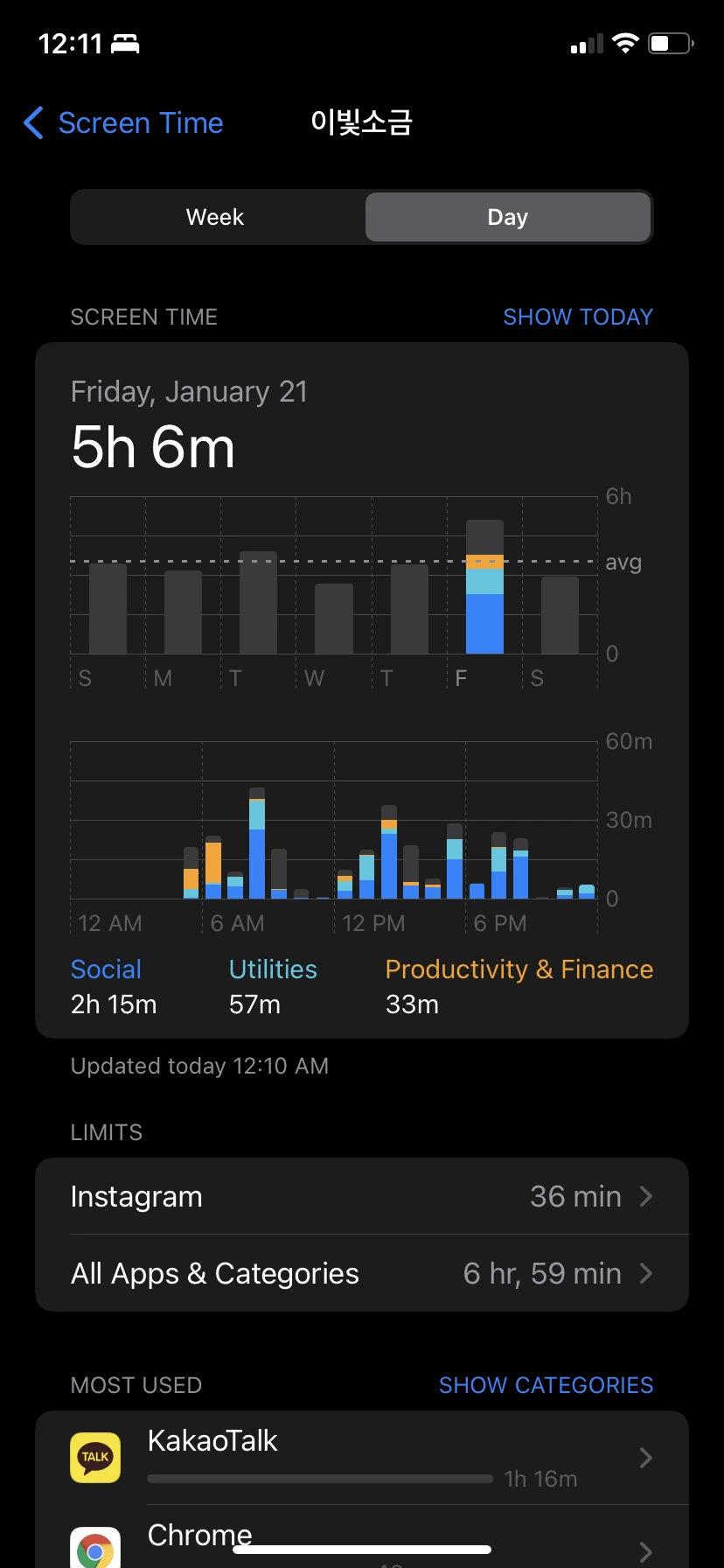Tap SHOW CATEGORIES link
Viewport: 724px width, 1568px height.
pos(546,1385)
